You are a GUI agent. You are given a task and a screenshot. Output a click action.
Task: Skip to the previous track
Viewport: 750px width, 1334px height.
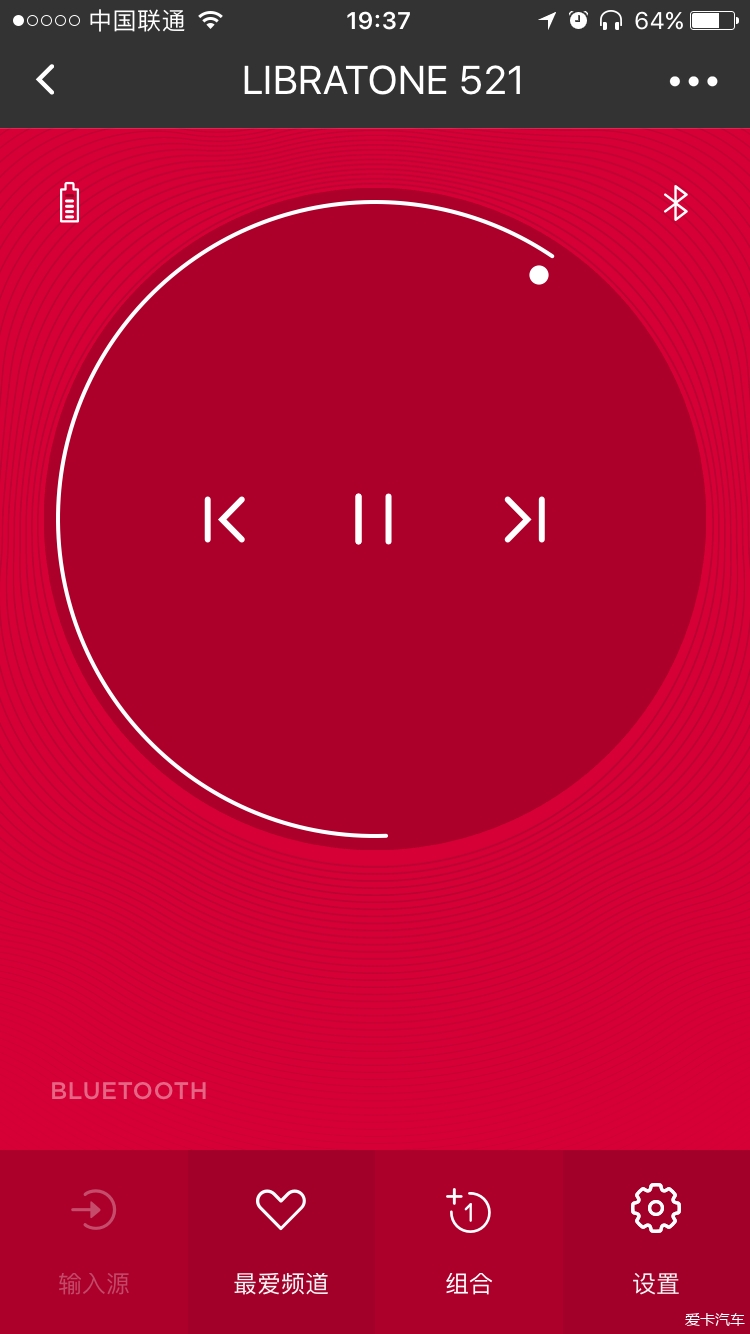tap(225, 520)
